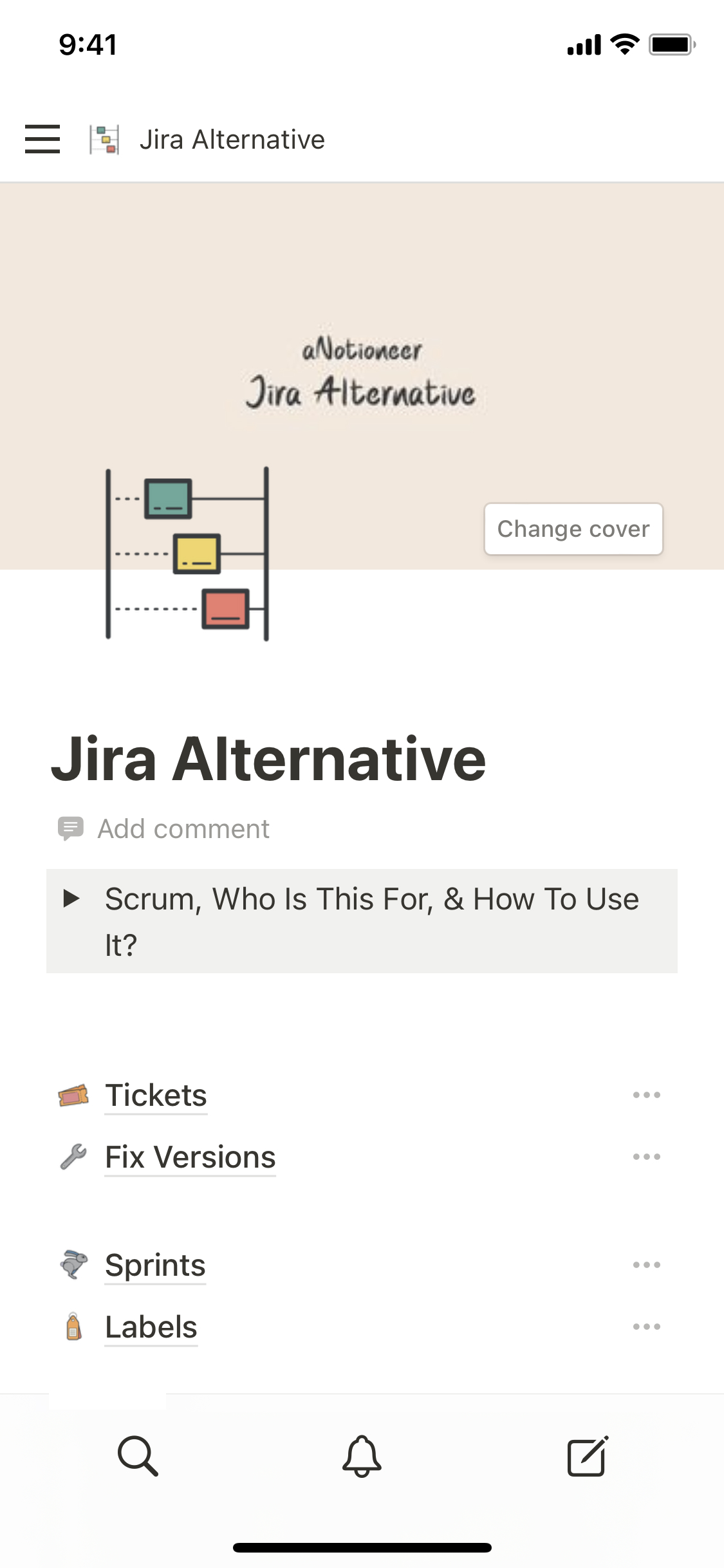Show more options for Tickets

(x=646, y=1096)
